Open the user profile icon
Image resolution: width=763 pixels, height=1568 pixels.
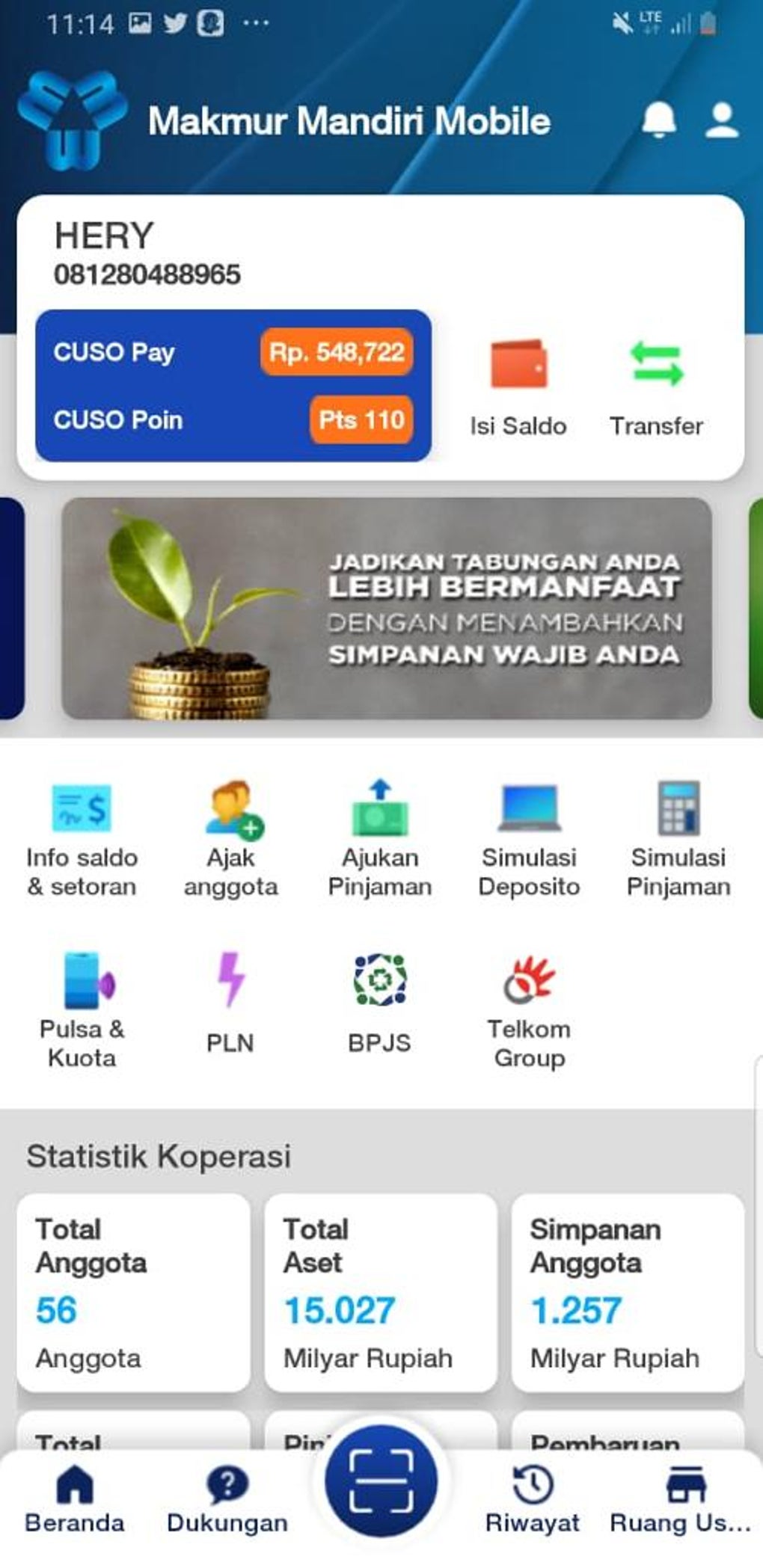point(722,120)
